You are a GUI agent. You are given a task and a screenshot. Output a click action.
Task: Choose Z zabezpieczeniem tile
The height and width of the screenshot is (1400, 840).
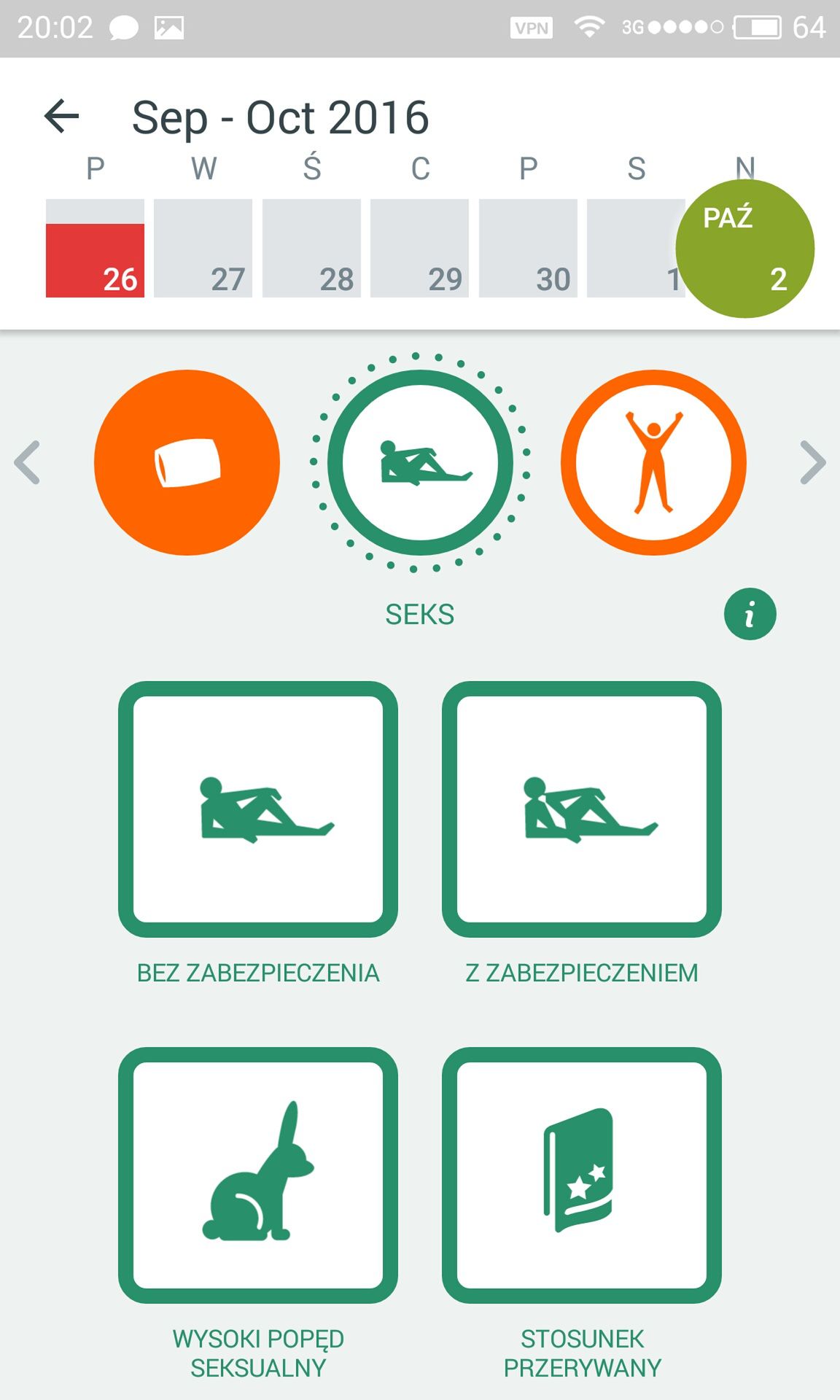click(582, 809)
